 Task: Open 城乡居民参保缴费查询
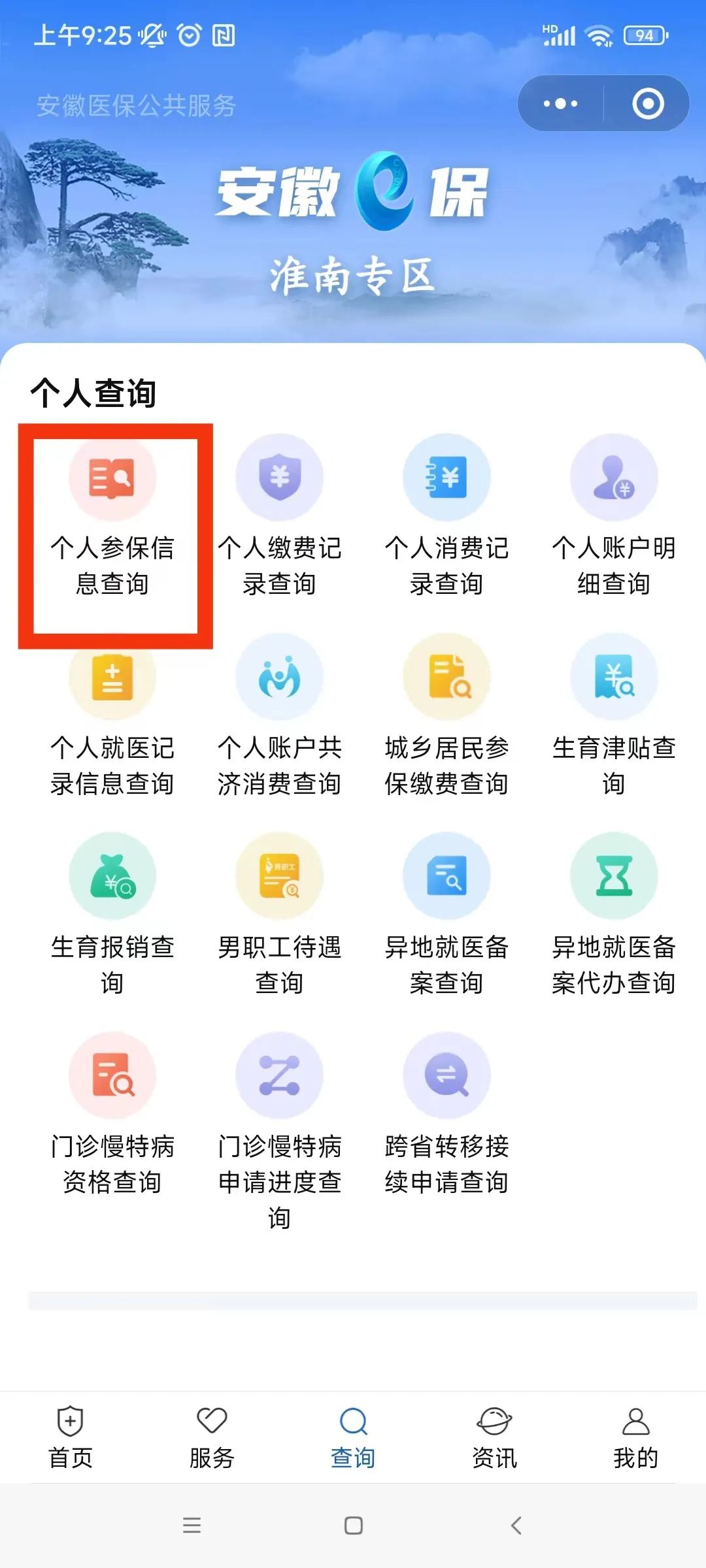[446, 715]
